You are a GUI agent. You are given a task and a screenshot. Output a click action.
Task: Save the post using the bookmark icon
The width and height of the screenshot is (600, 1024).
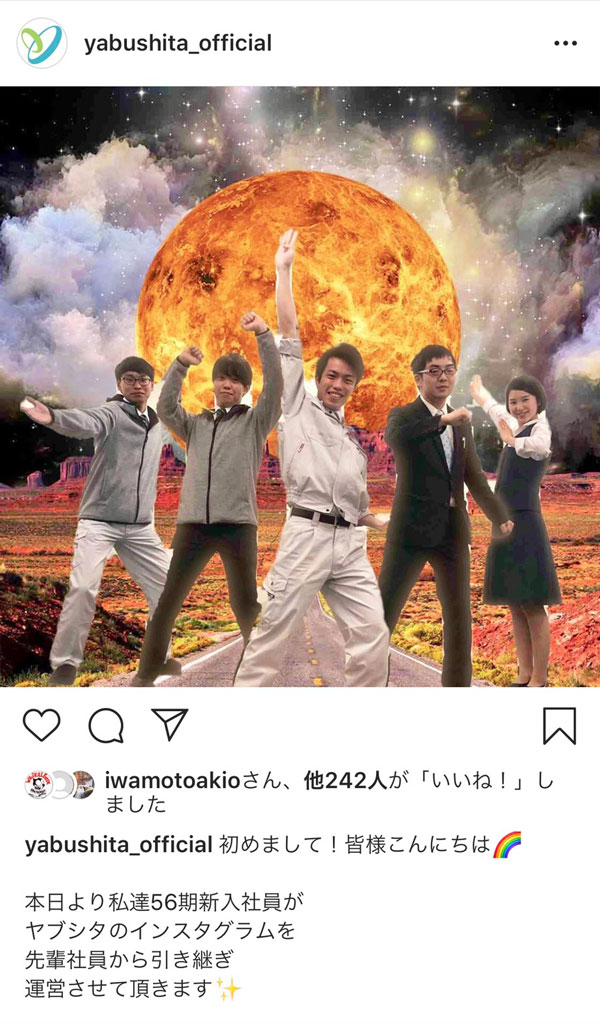click(559, 725)
